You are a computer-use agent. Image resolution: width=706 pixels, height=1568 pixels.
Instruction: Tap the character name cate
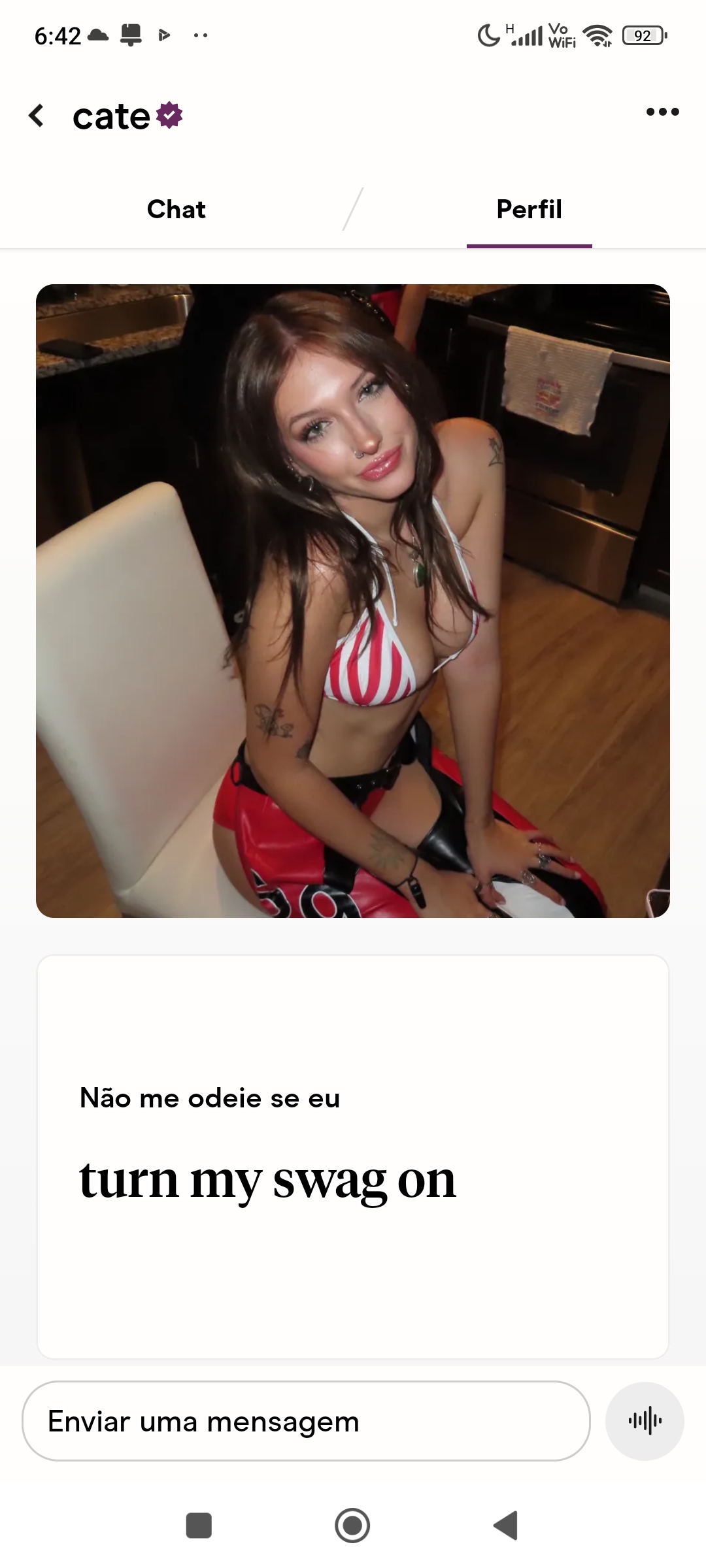111,116
